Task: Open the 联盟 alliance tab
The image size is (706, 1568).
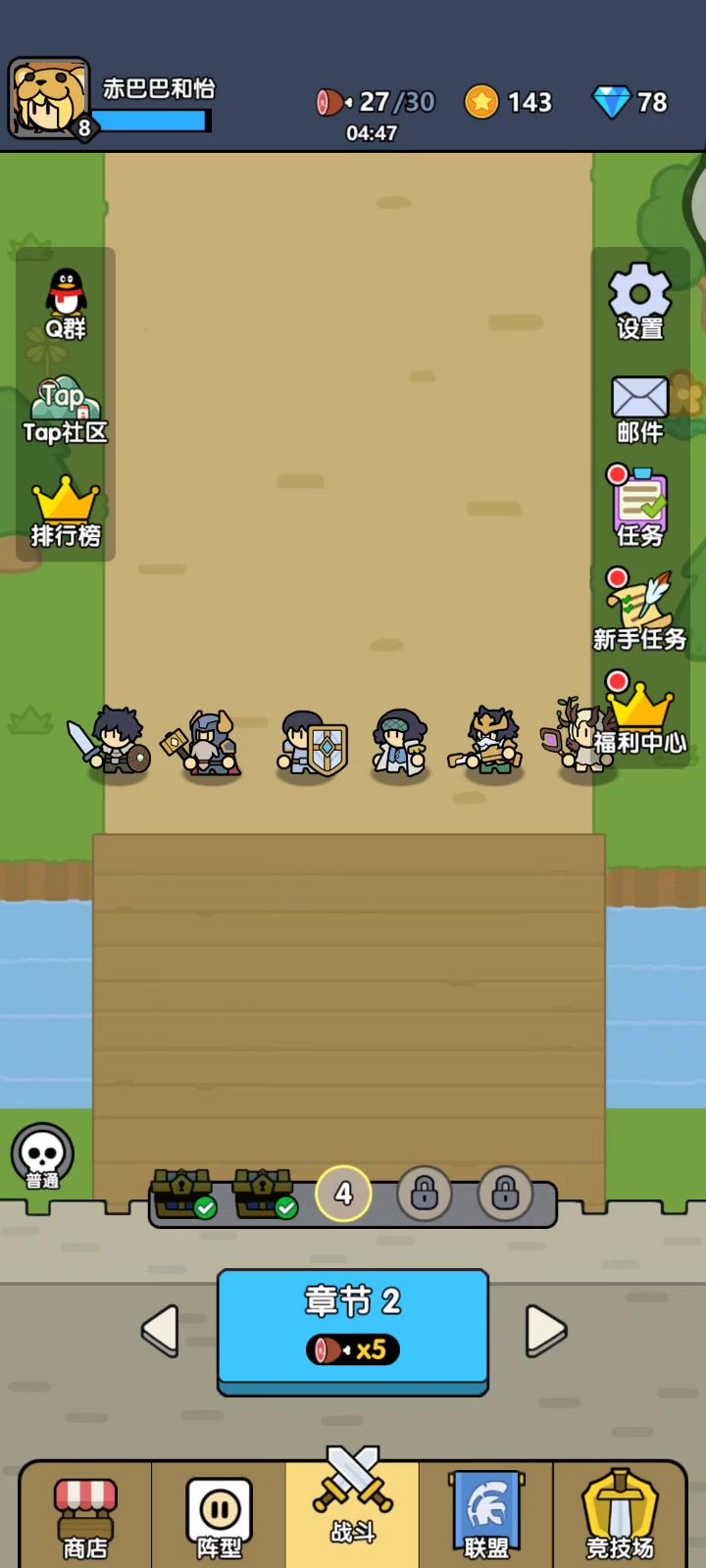Action: click(486, 1517)
